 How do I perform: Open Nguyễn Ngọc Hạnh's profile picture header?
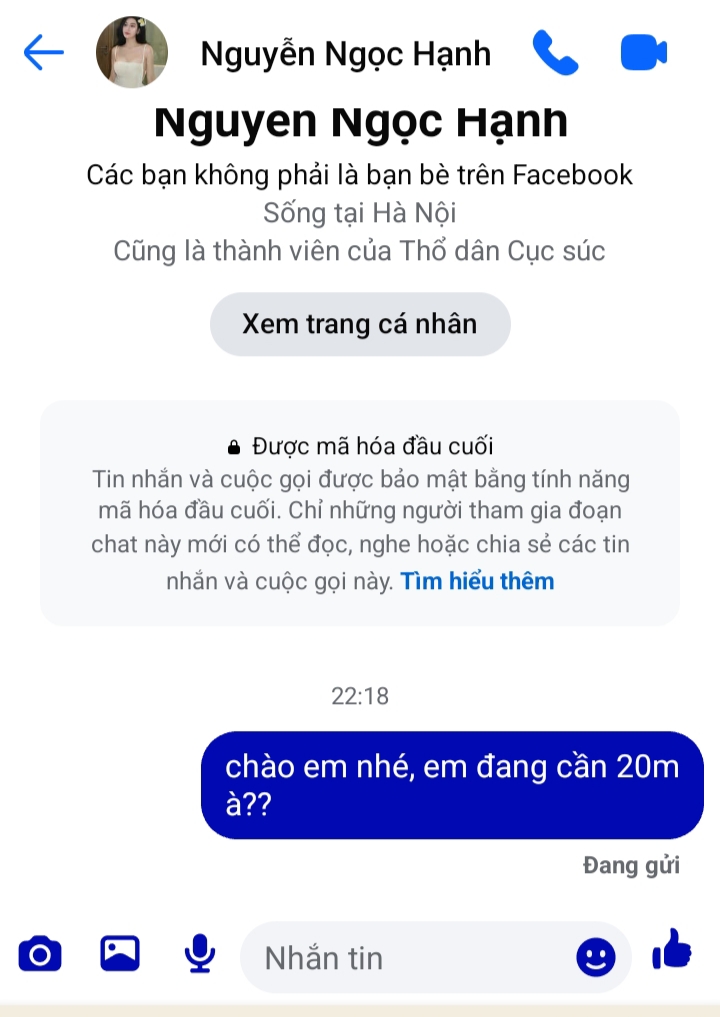tap(131, 53)
